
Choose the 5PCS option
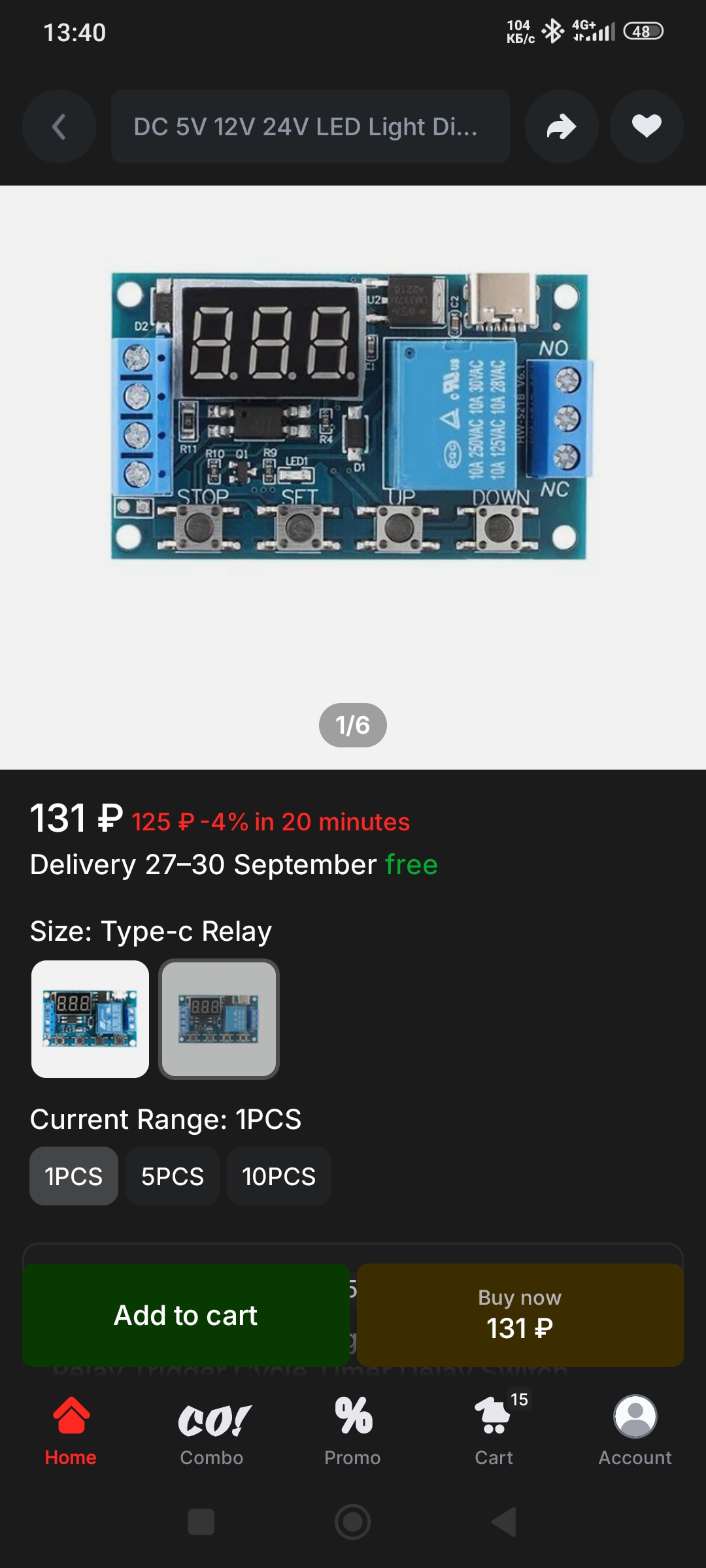pyautogui.click(x=173, y=1176)
